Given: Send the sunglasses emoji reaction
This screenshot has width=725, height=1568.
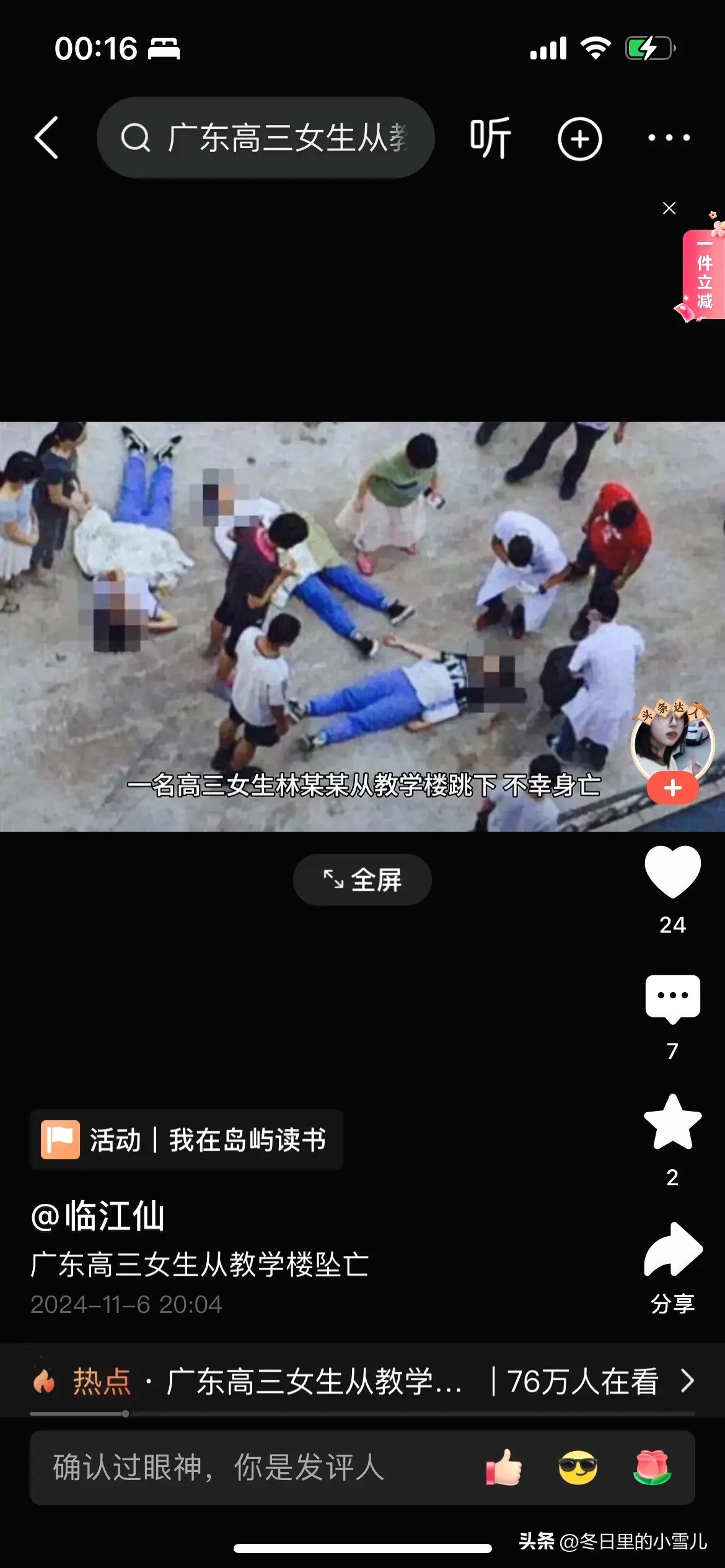Looking at the screenshot, I should tap(578, 1467).
